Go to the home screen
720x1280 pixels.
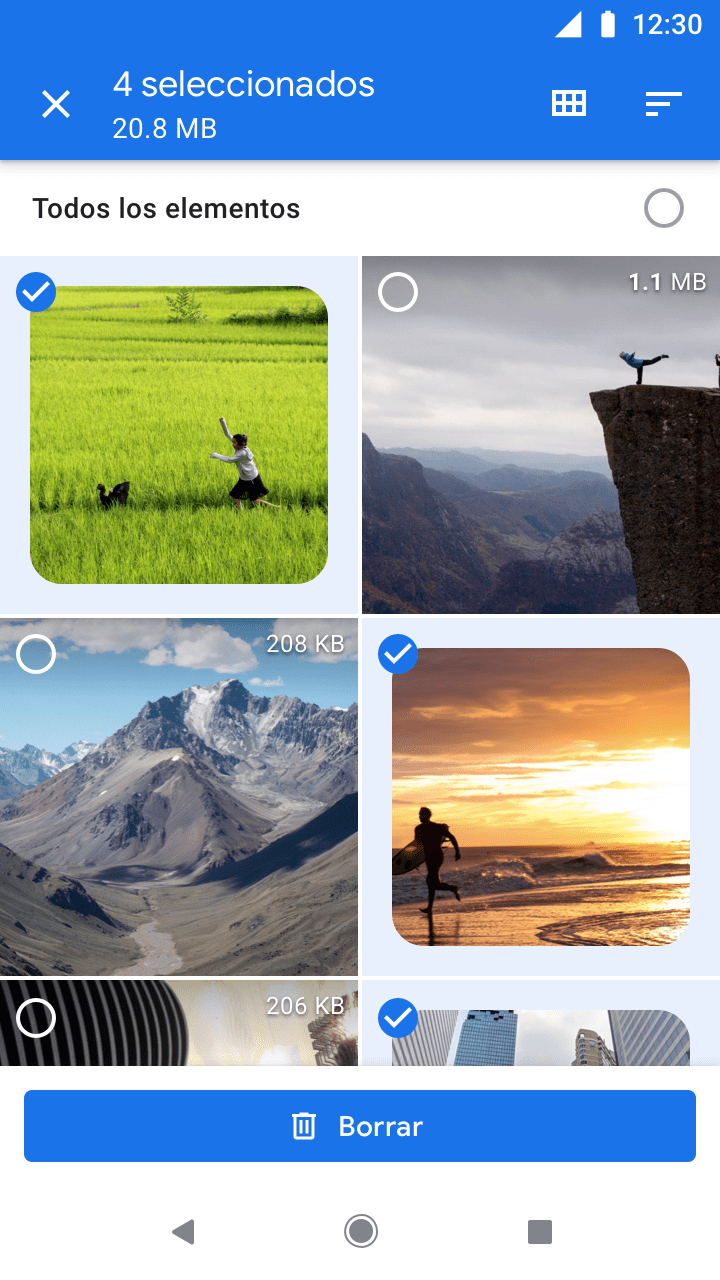coord(360,1231)
